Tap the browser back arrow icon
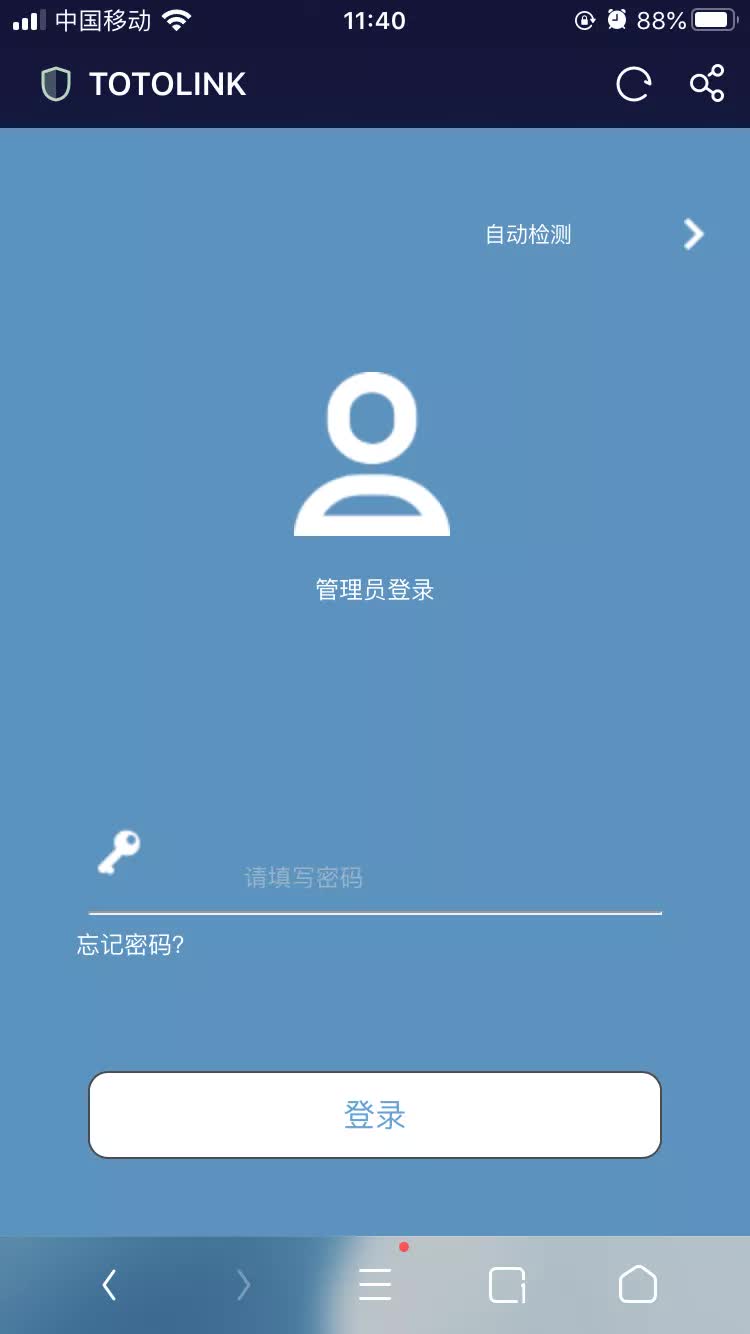This screenshot has width=750, height=1334. [110, 1285]
